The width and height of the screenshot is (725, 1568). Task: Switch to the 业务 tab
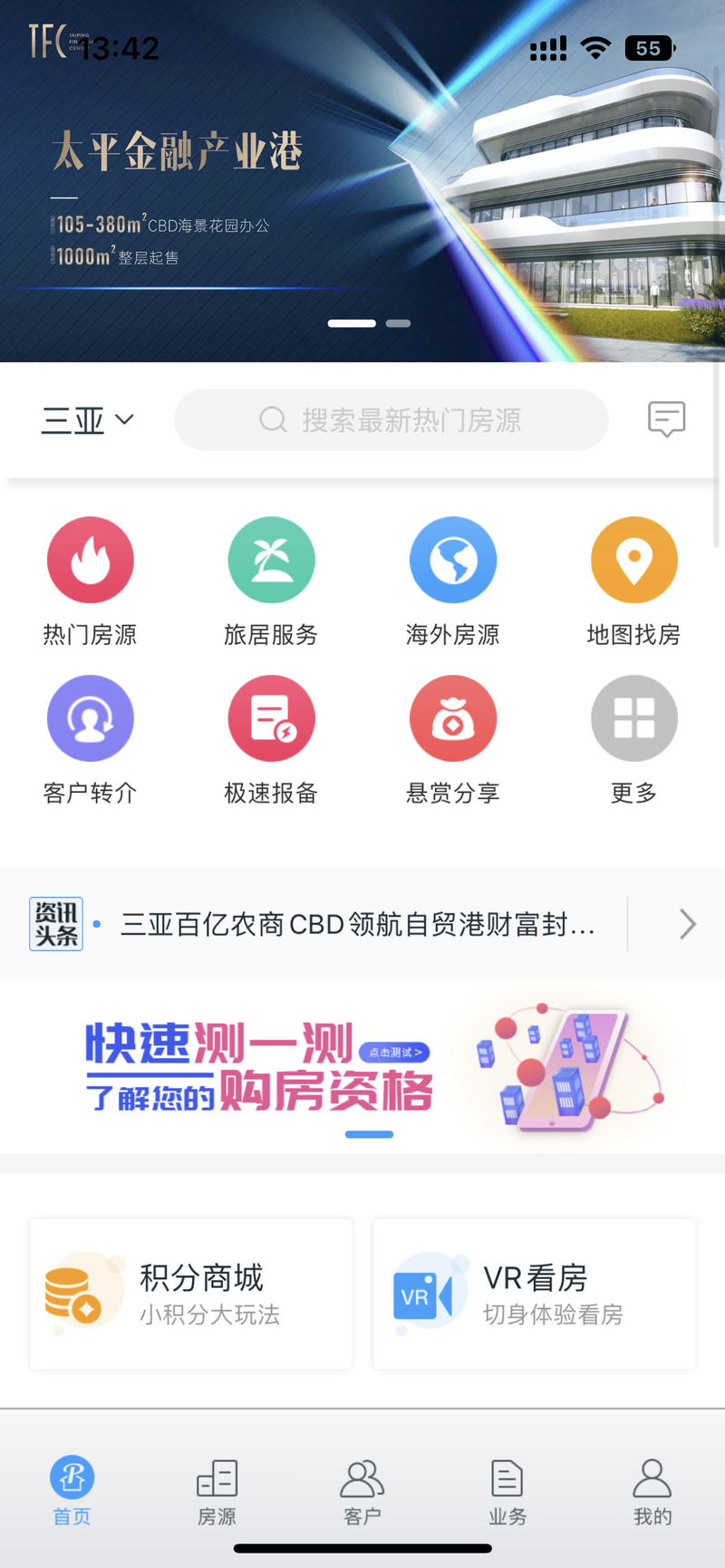(507, 1491)
